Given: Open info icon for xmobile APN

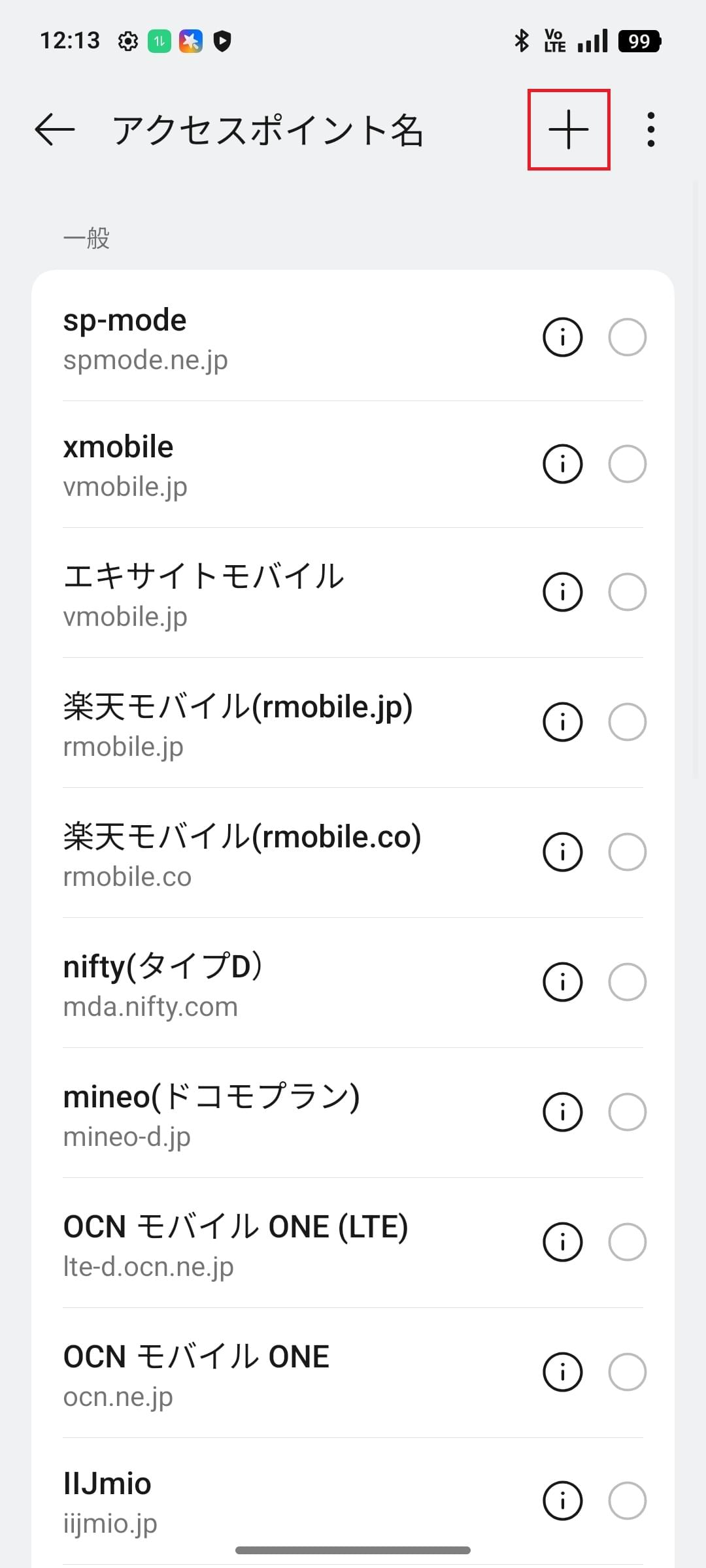Looking at the screenshot, I should [x=562, y=464].
